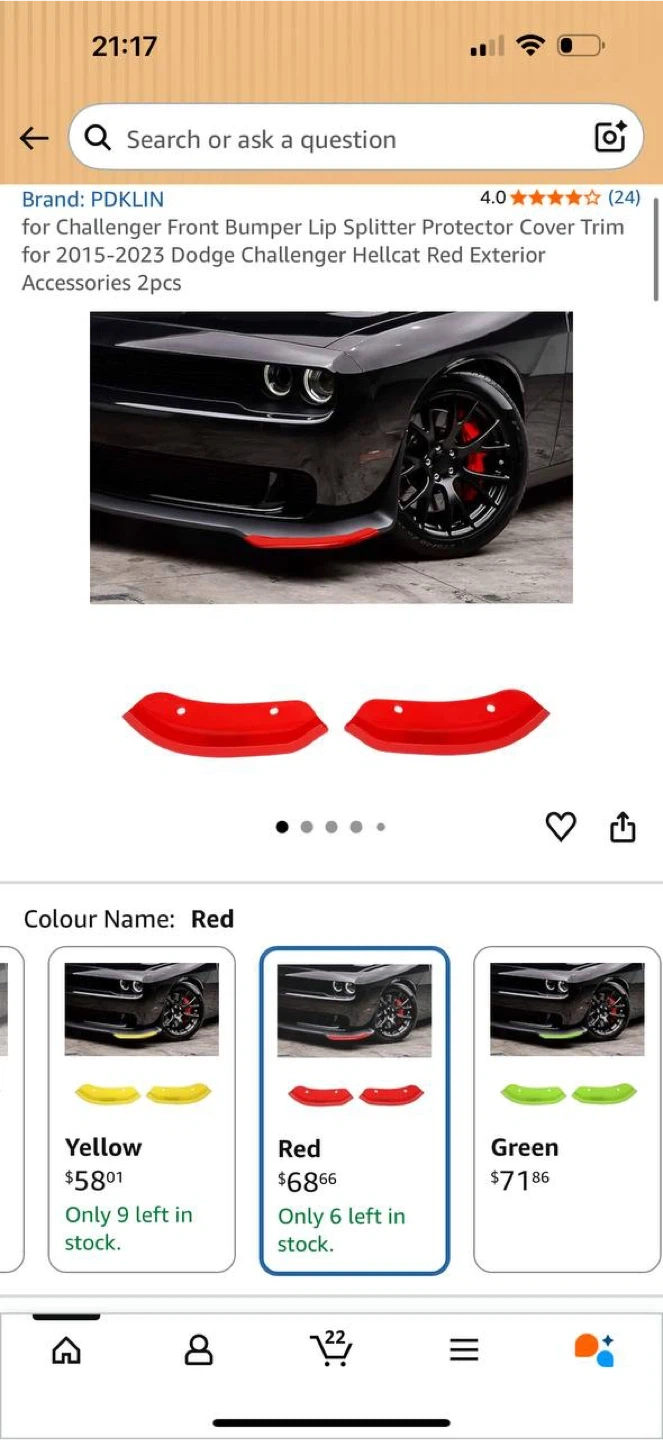Go back with the arrow icon
Image resolution: width=663 pixels, height=1440 pixels.
[34, 138]
